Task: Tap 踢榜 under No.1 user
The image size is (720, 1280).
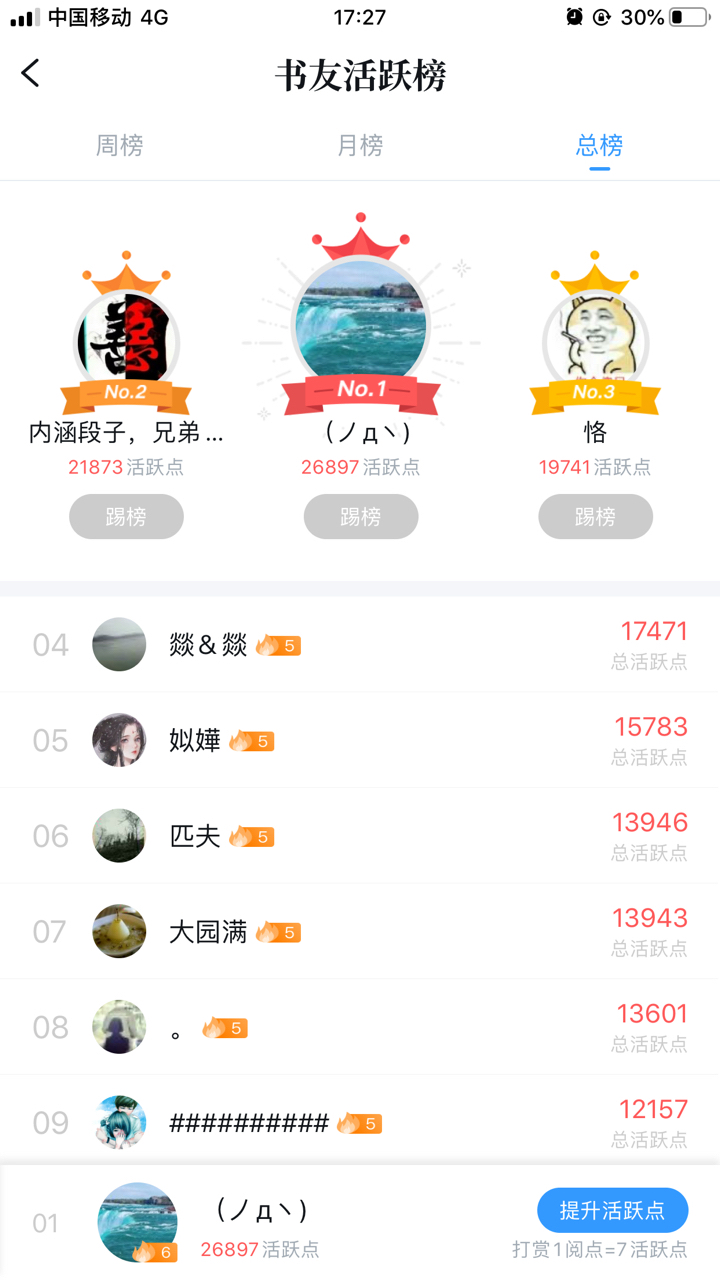Action: coord(361,517)
